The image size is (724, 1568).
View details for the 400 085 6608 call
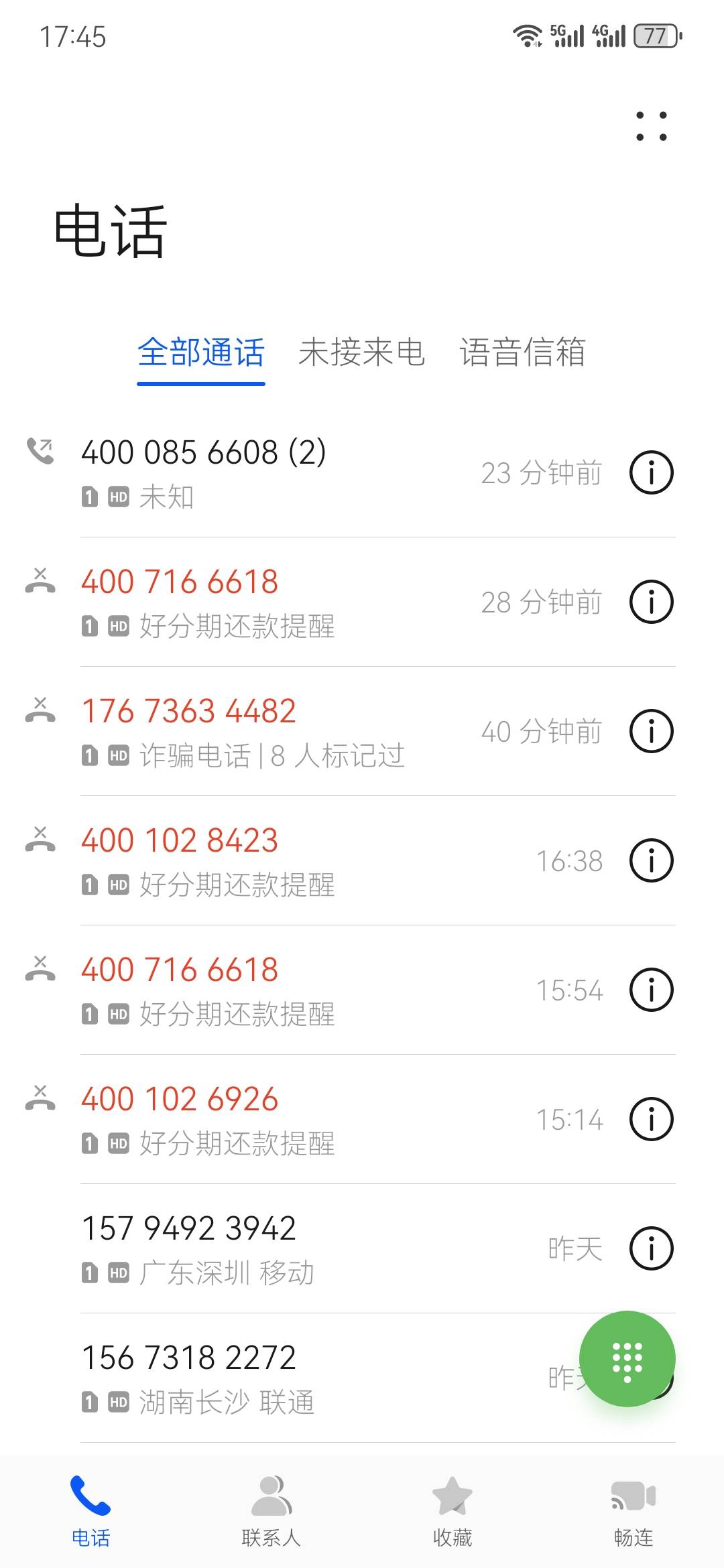[651, 473]
